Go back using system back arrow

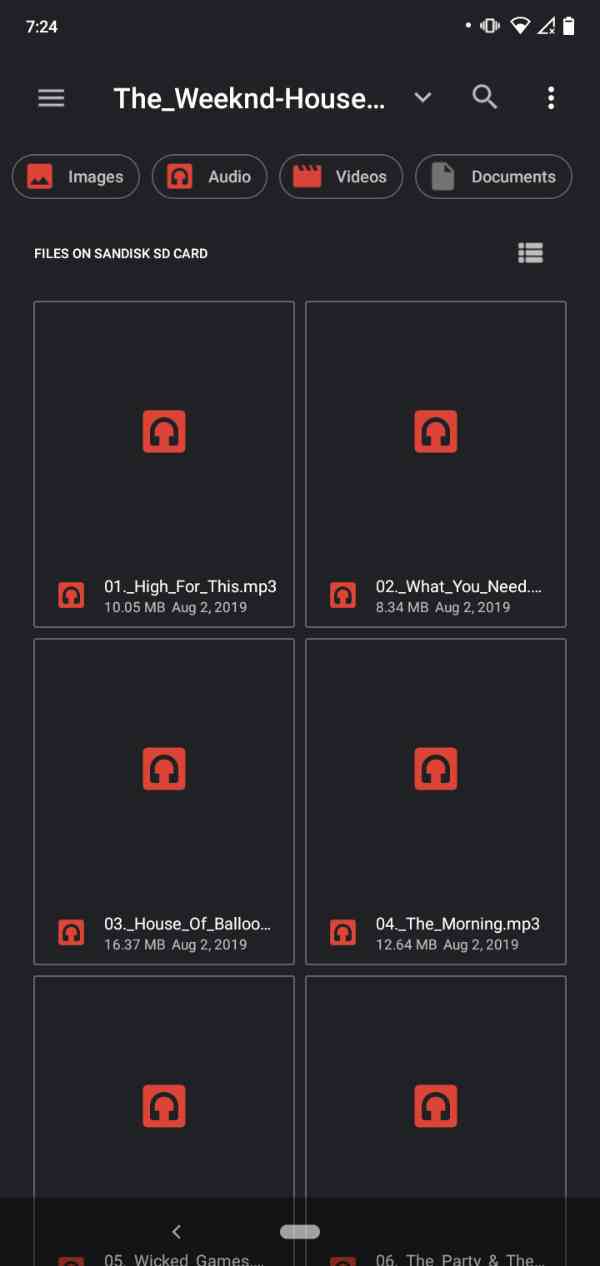(x=177, y=1232)
